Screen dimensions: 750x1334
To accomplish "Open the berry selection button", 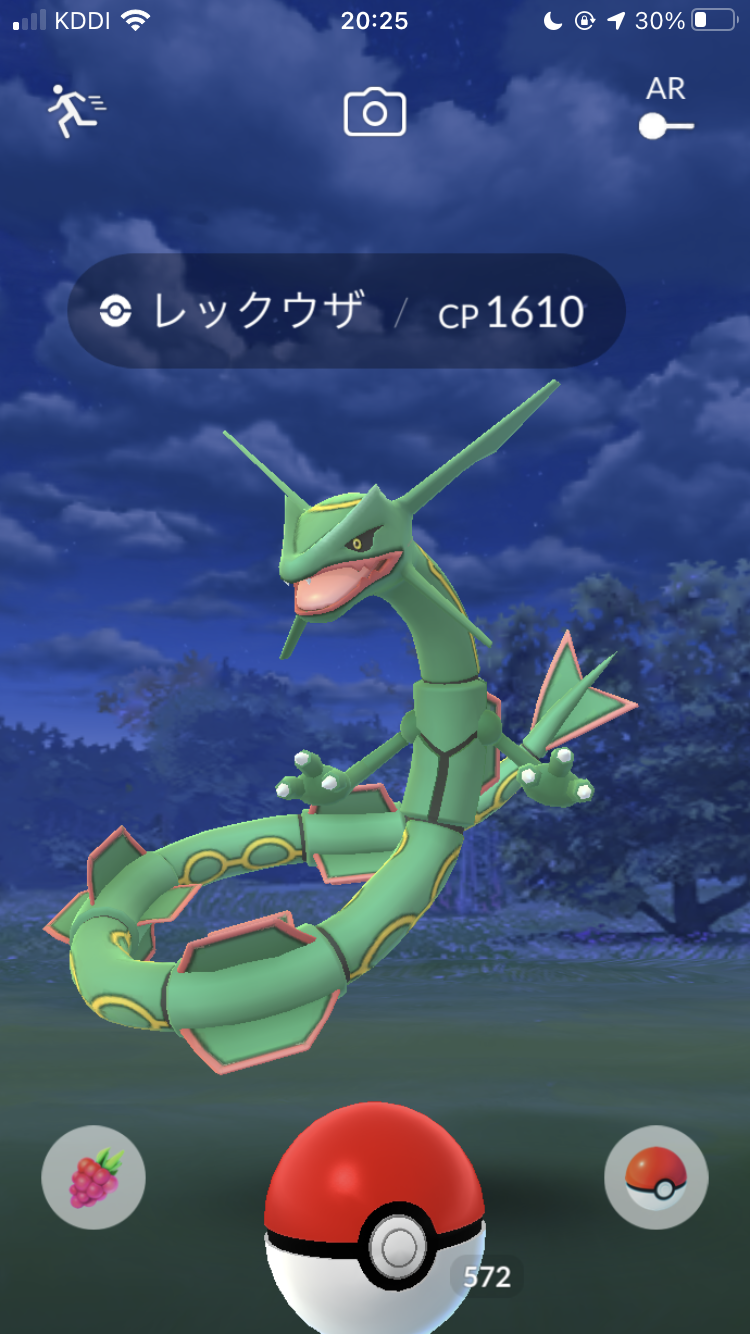I will point(94,1177).
